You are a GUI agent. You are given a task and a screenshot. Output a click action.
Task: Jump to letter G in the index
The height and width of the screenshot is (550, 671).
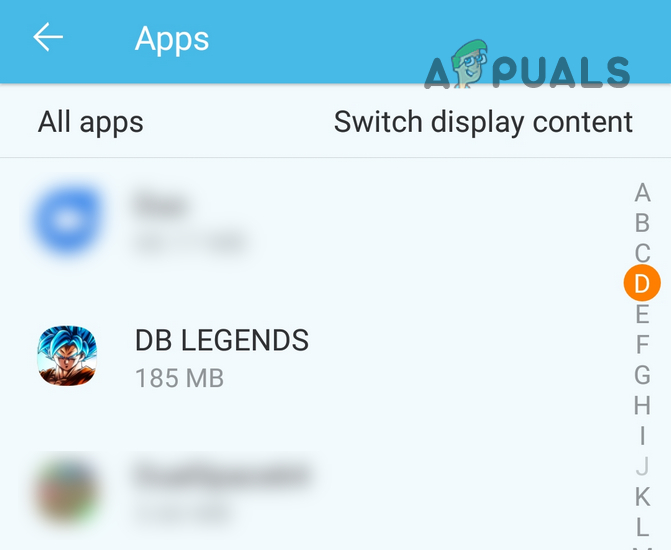tap(642, 375)
